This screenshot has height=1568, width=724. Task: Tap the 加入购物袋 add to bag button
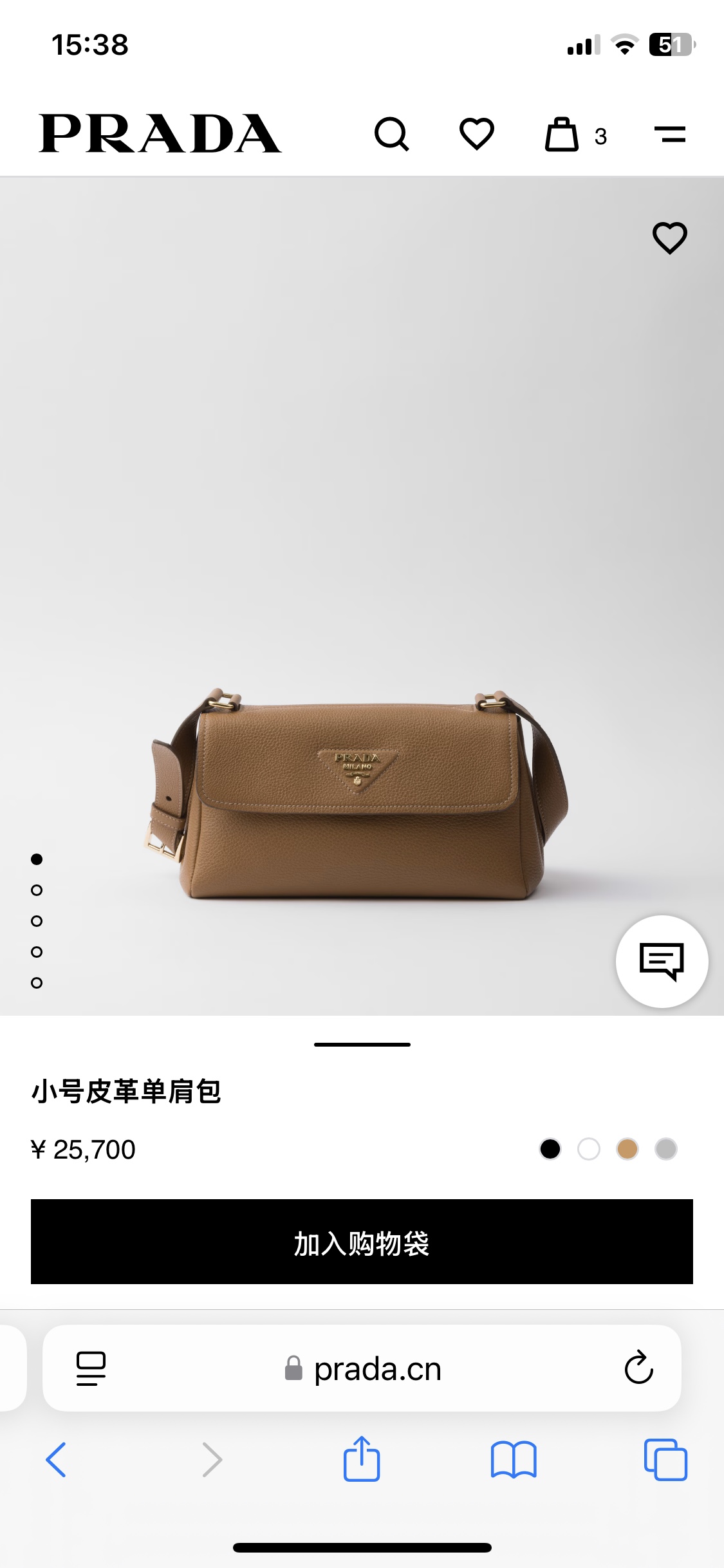point(362,1242)
